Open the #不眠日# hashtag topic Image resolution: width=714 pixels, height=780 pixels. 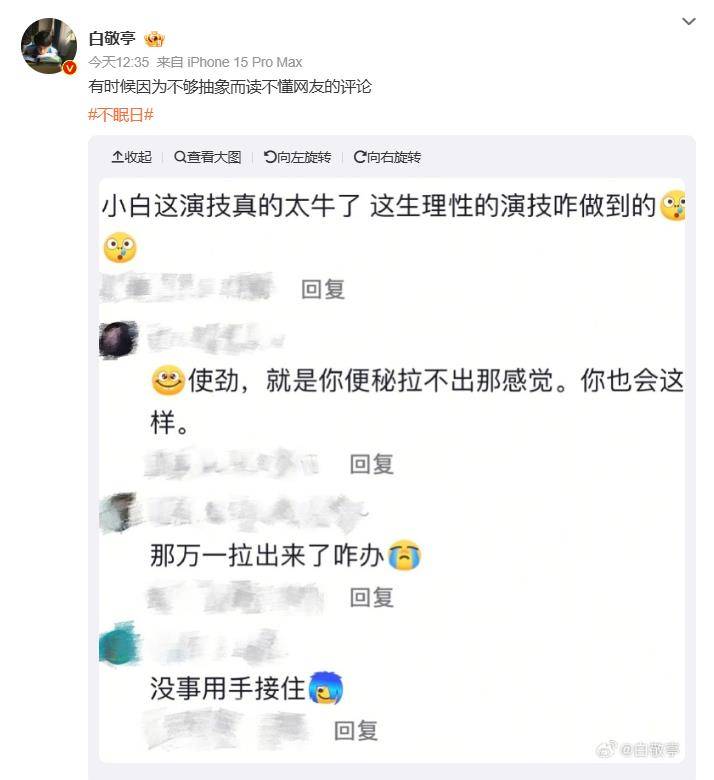point(120,114)
